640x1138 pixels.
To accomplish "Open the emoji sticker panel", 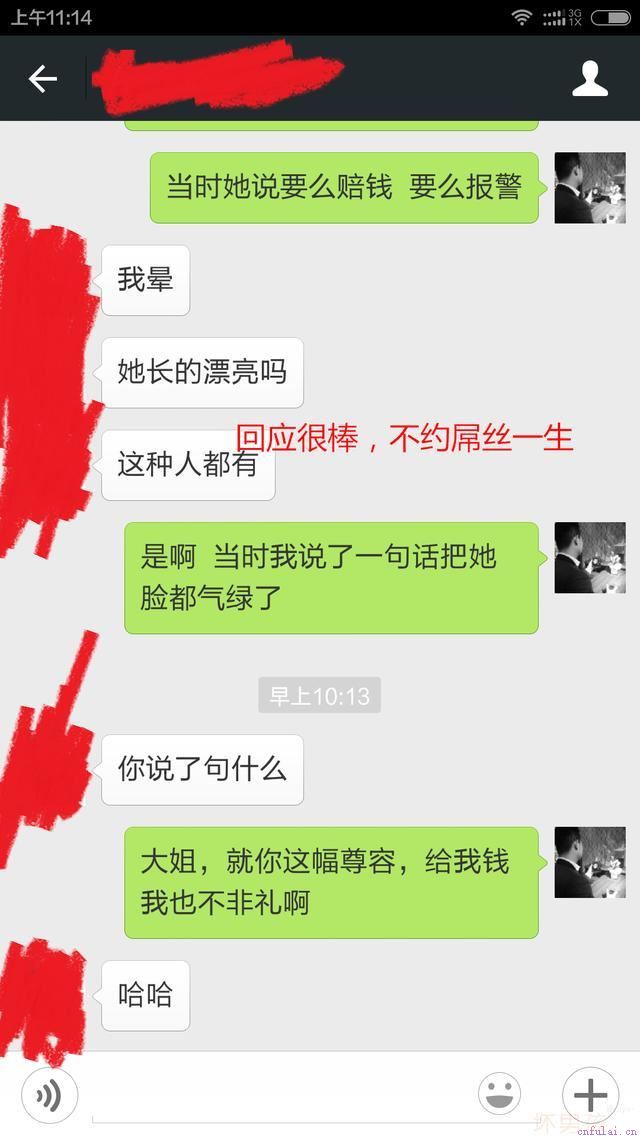I will [499, 1095].
